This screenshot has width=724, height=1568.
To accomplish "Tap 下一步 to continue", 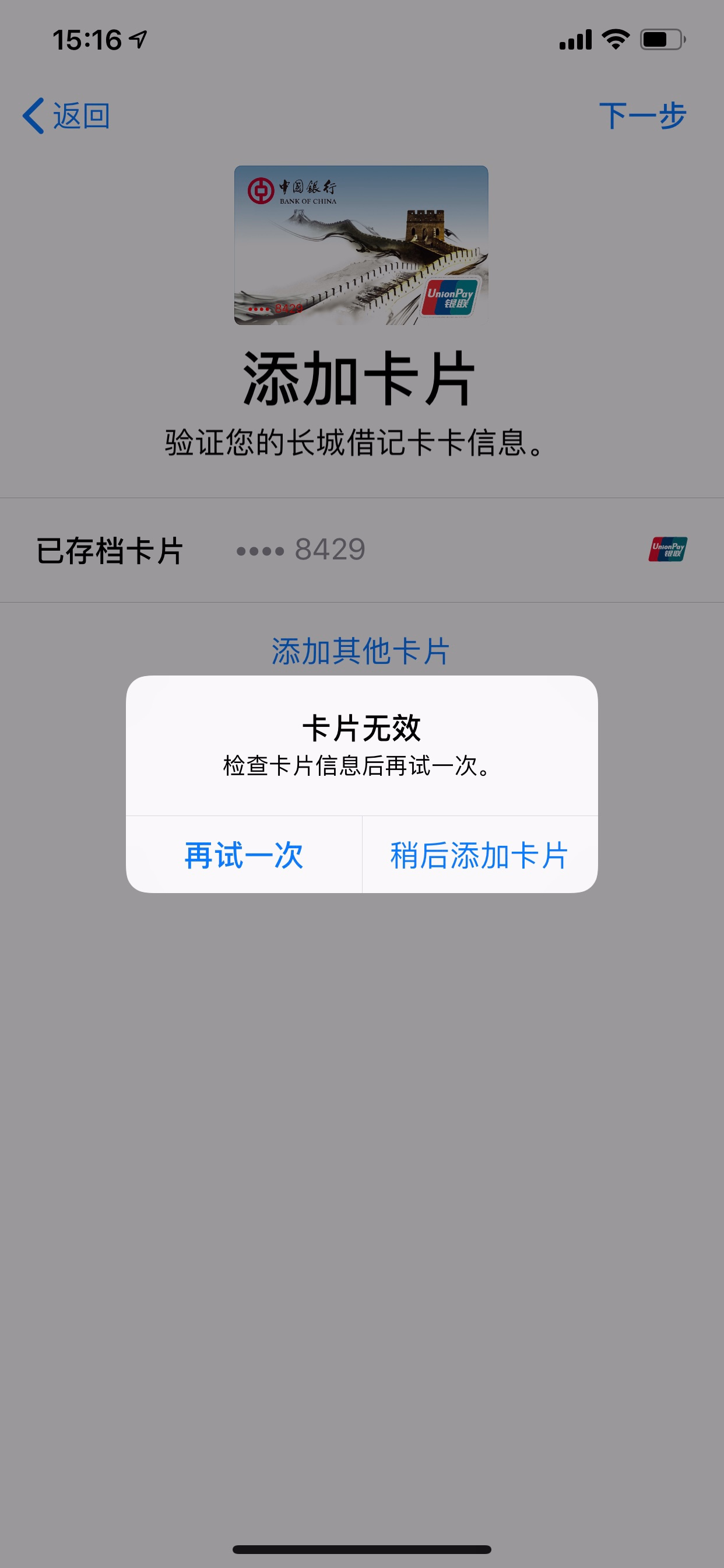I will (x=642, y=116).
